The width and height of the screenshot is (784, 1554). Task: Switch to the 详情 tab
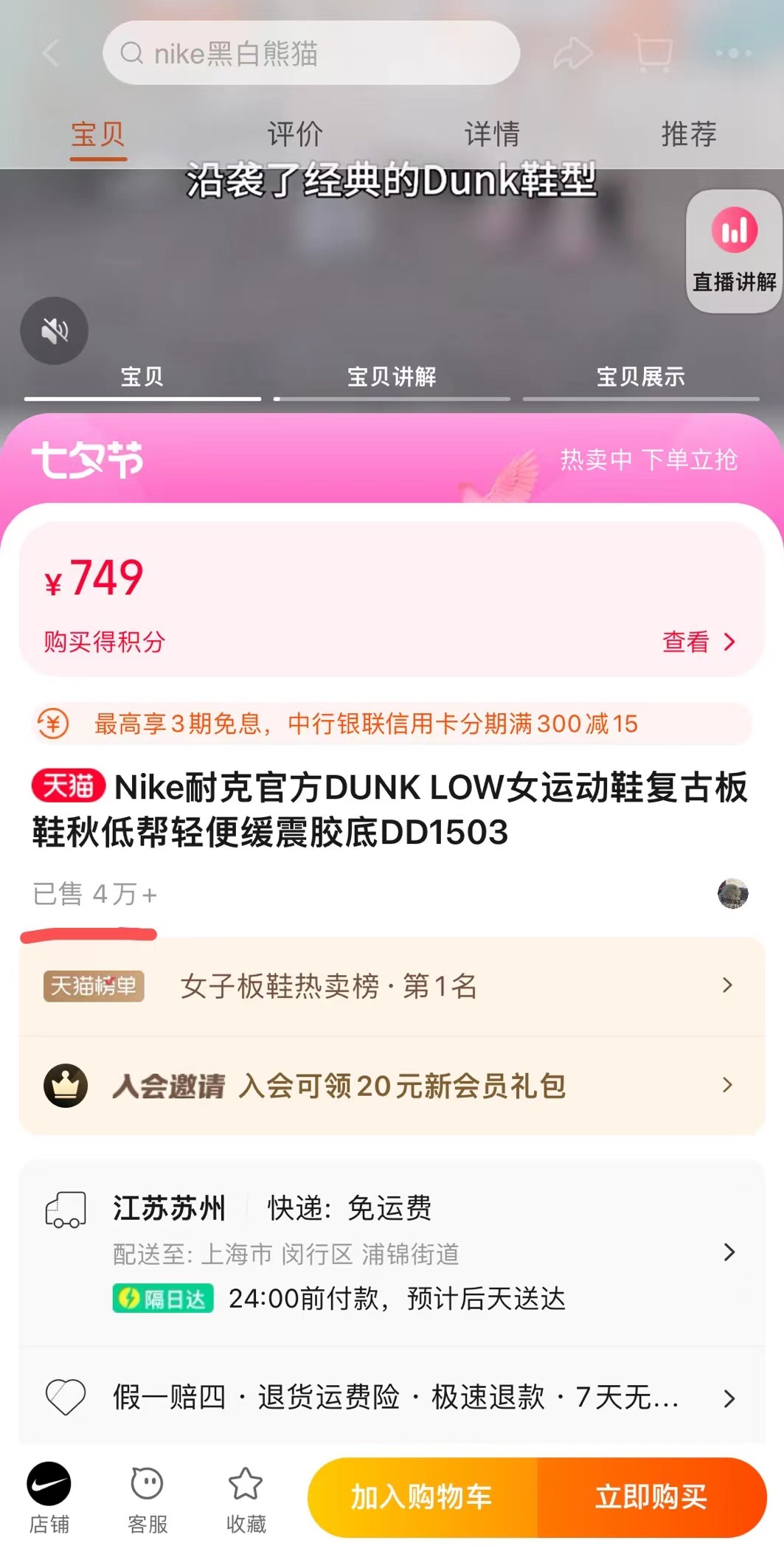pos(492,134)
